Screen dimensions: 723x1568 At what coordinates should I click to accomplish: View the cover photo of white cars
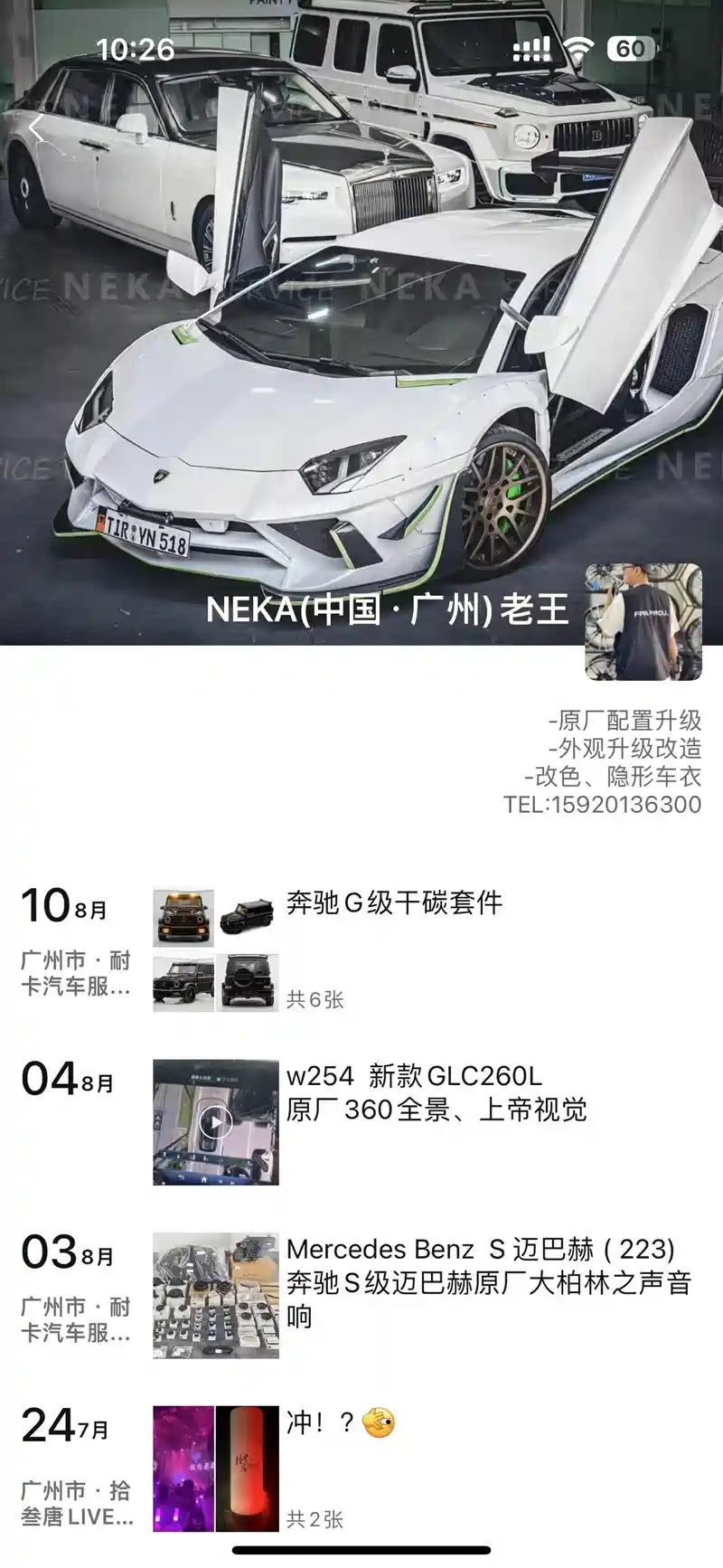coord(361,362)
